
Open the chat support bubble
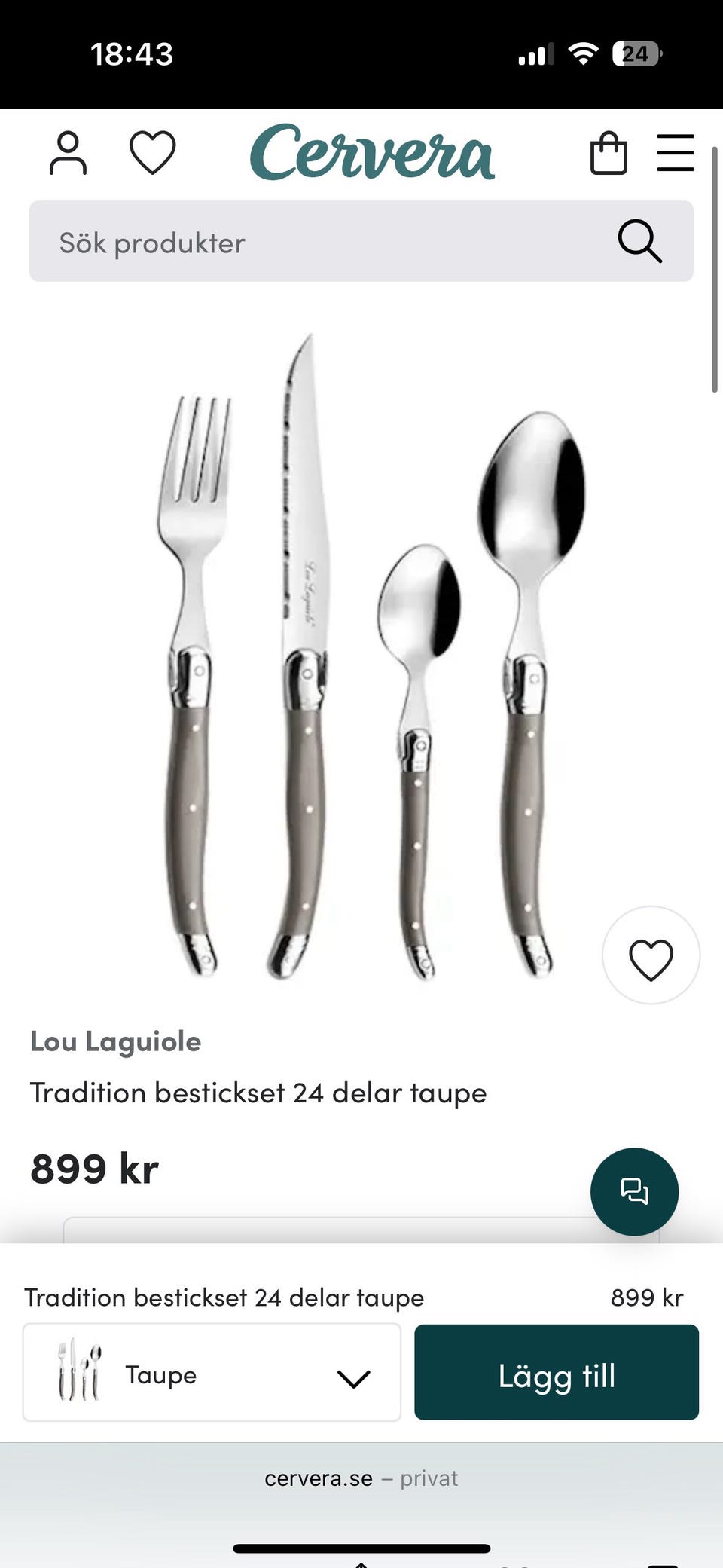point(634,1191)
